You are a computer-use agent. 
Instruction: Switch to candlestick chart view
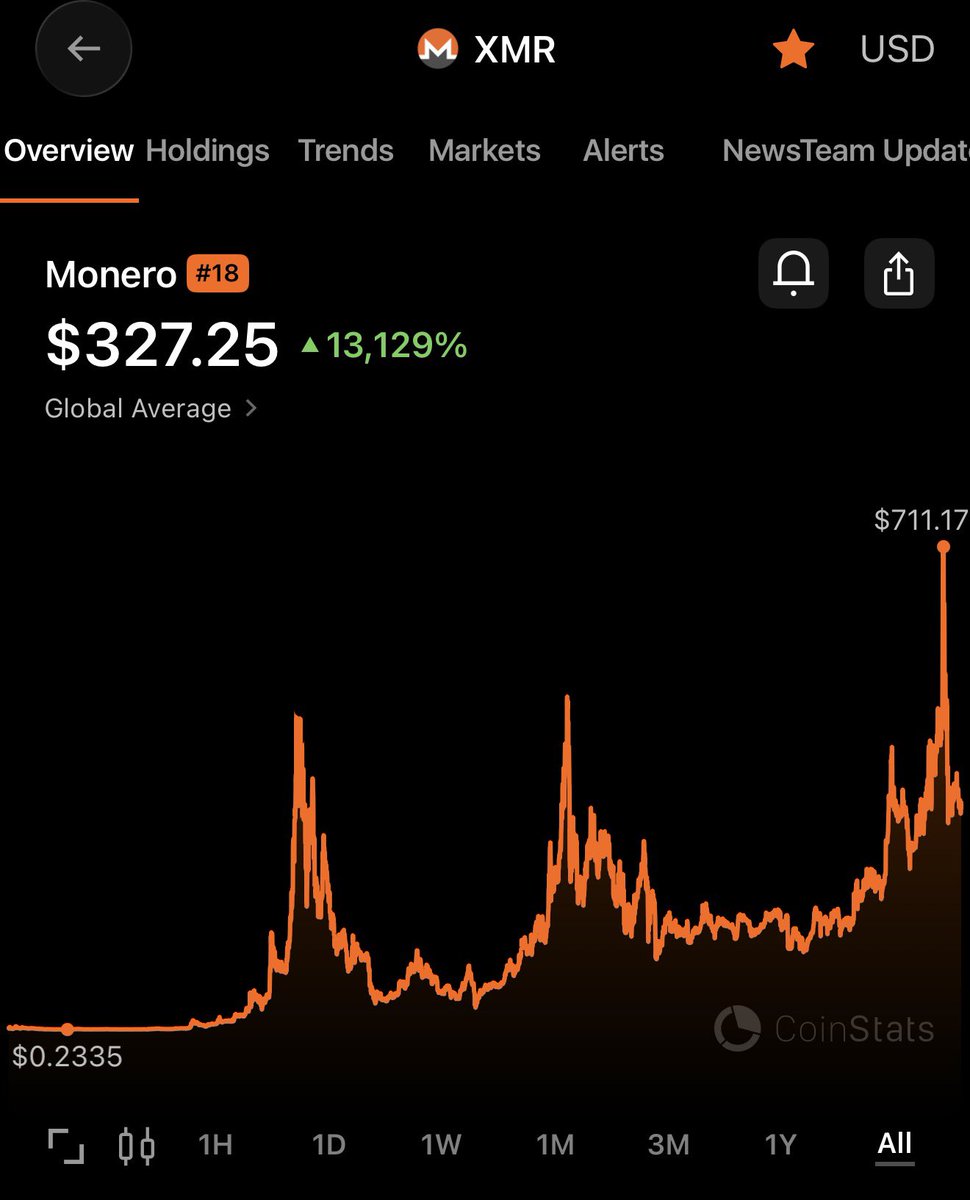(137, 1144)
